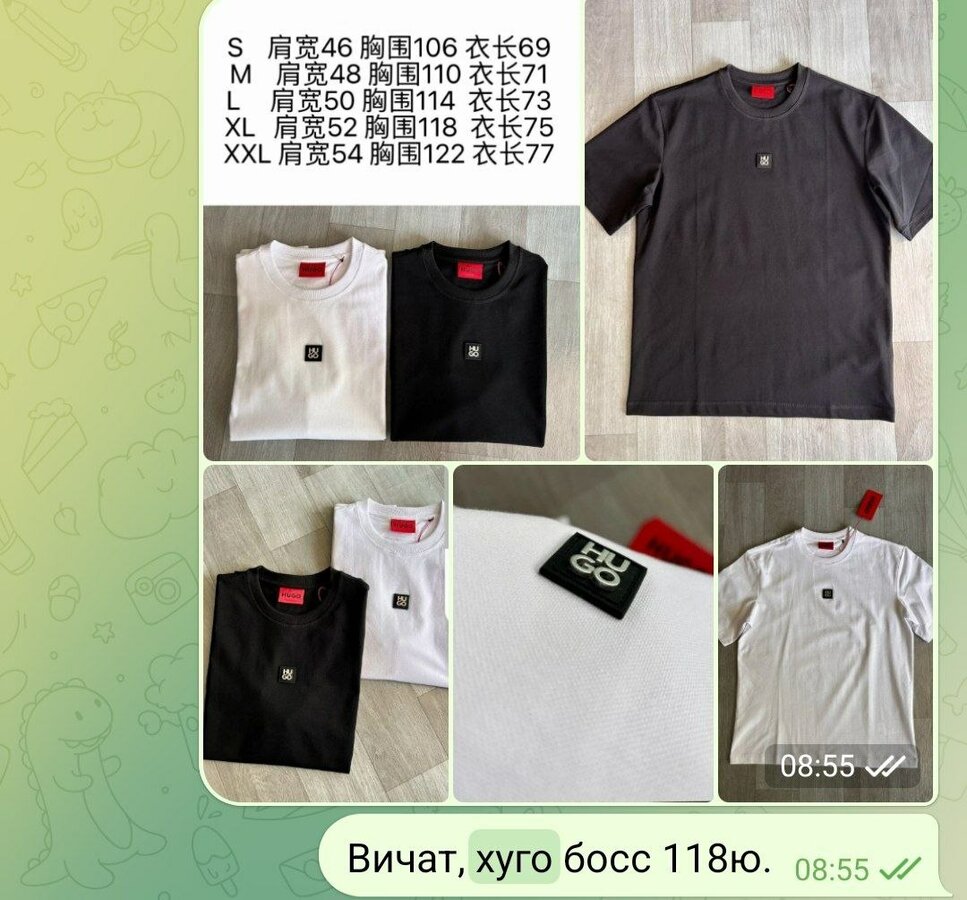The height and width of the screenshot is (900, 967).
Task: Enlarge the close-up HUGO logo patch photo
Action: 583,633
